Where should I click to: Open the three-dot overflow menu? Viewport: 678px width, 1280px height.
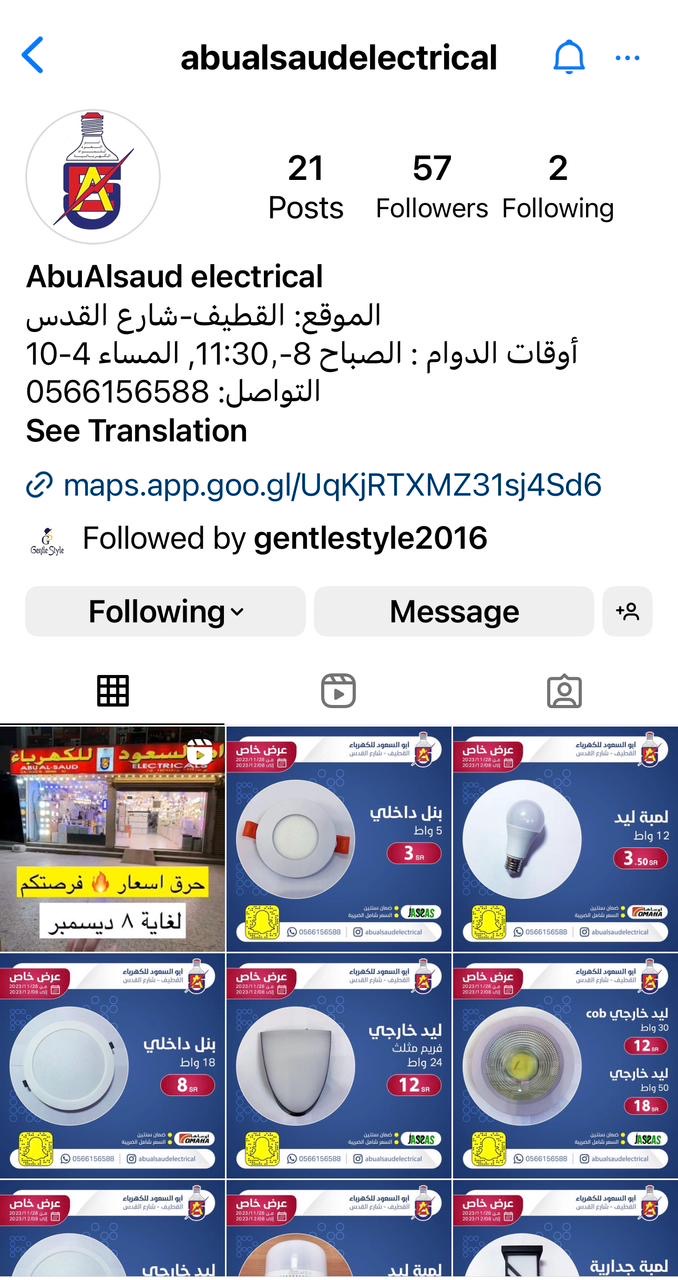tap(627, 58)
